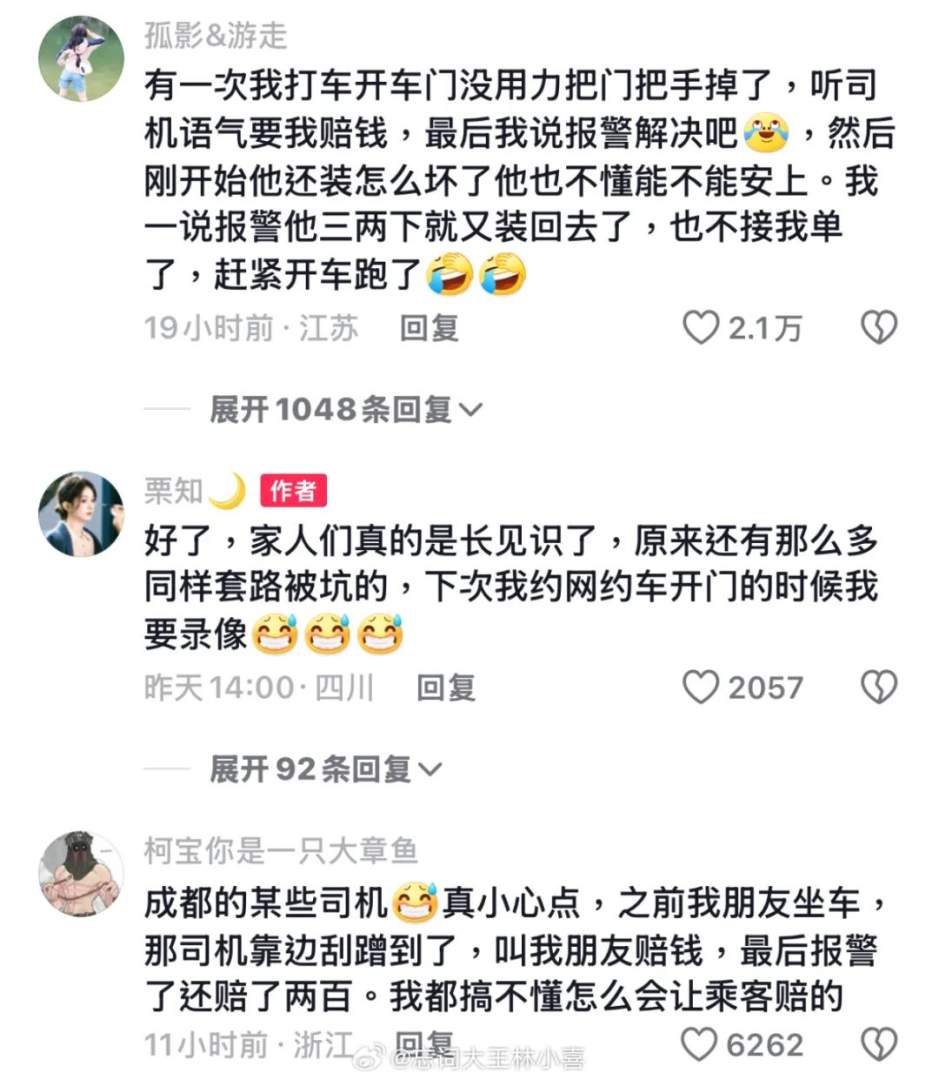View 栗知's profile via avatar
The width and height of the screenshot is (939, 1080).
pyautogui.click(x=80, y=514)
